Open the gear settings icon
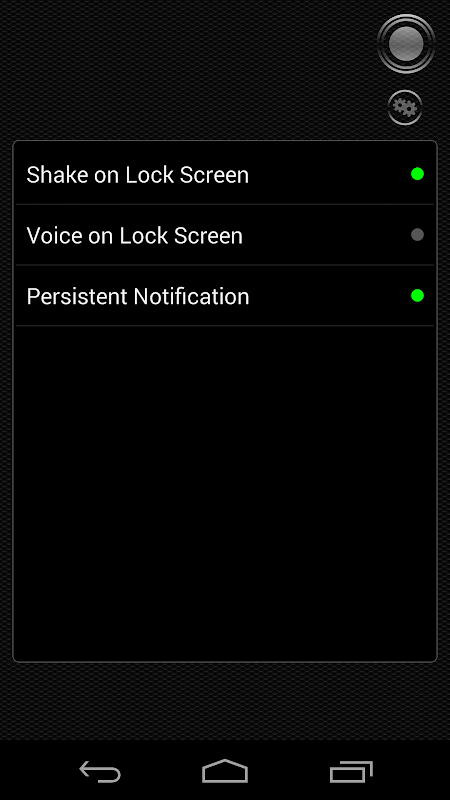Viewport: 450px width, 800px height. pos(405,108)
